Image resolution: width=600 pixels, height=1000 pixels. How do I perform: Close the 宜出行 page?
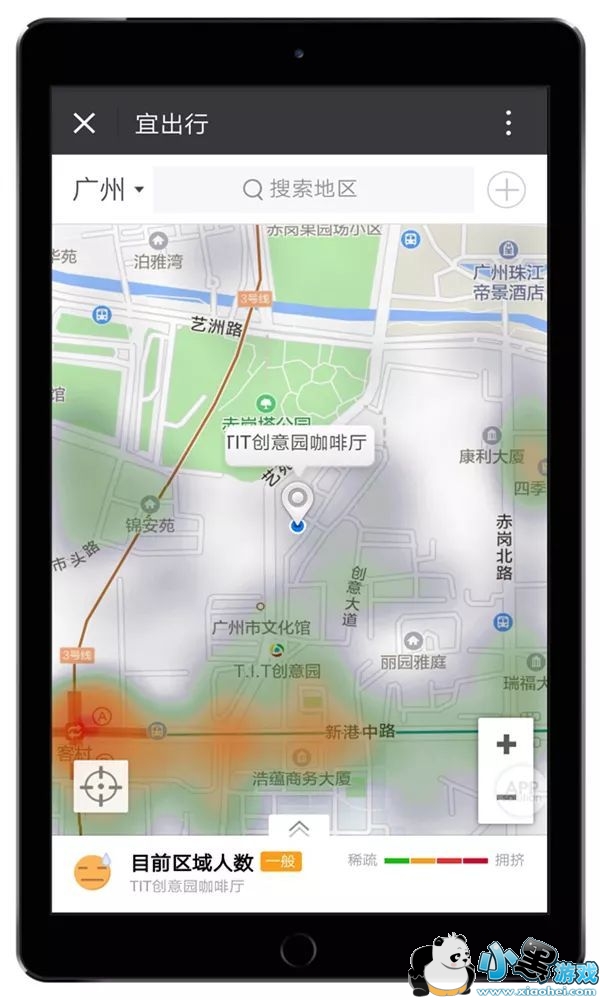[84, 122]
